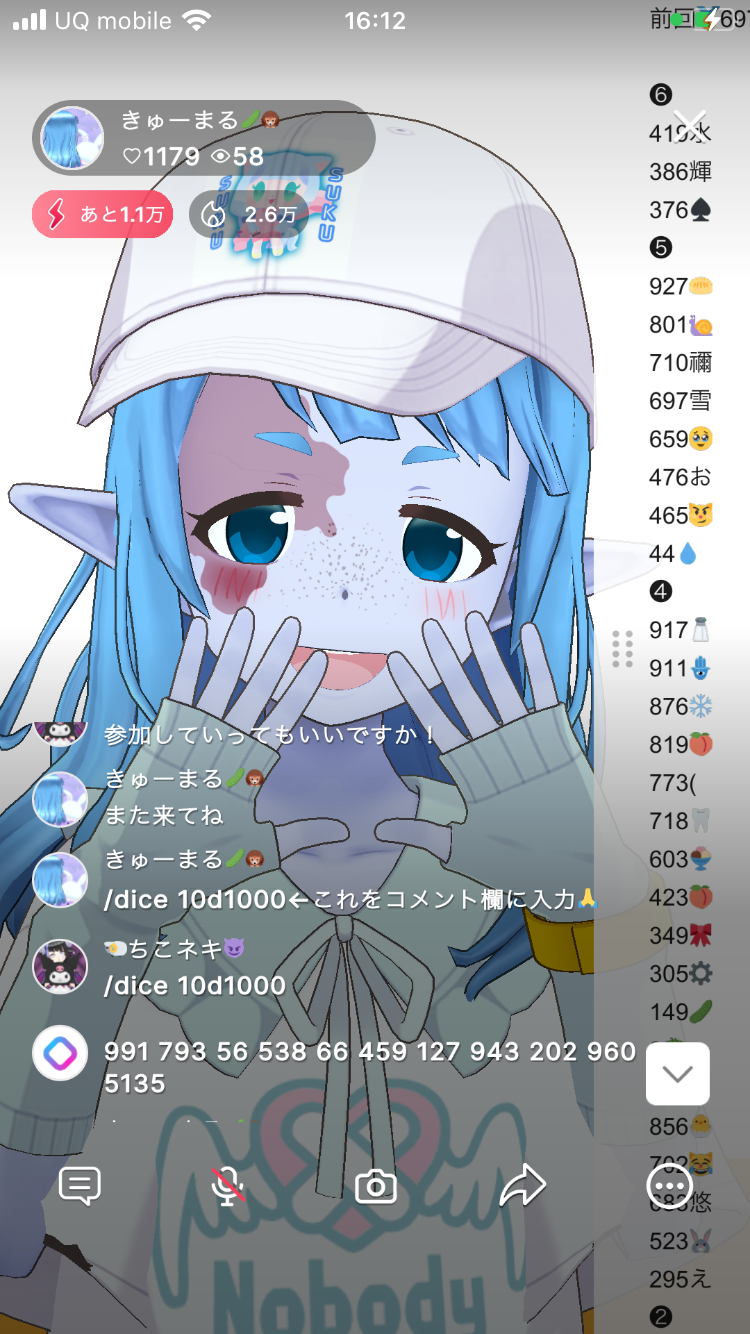Tap the dice bot result avatar
The image size is (750, 1334).
(x=60, y=1053)
